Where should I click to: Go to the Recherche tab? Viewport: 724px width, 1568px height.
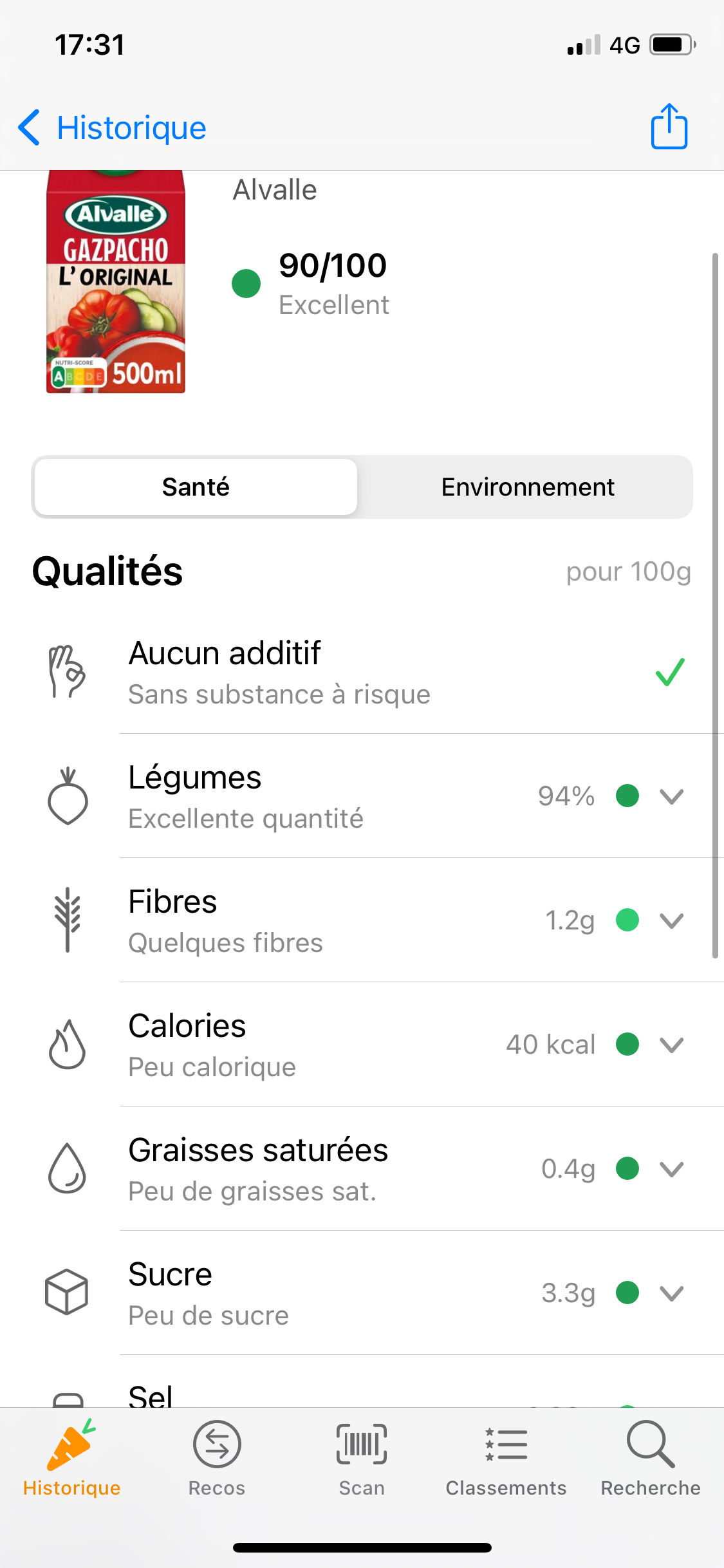(x=651, y=1459)
